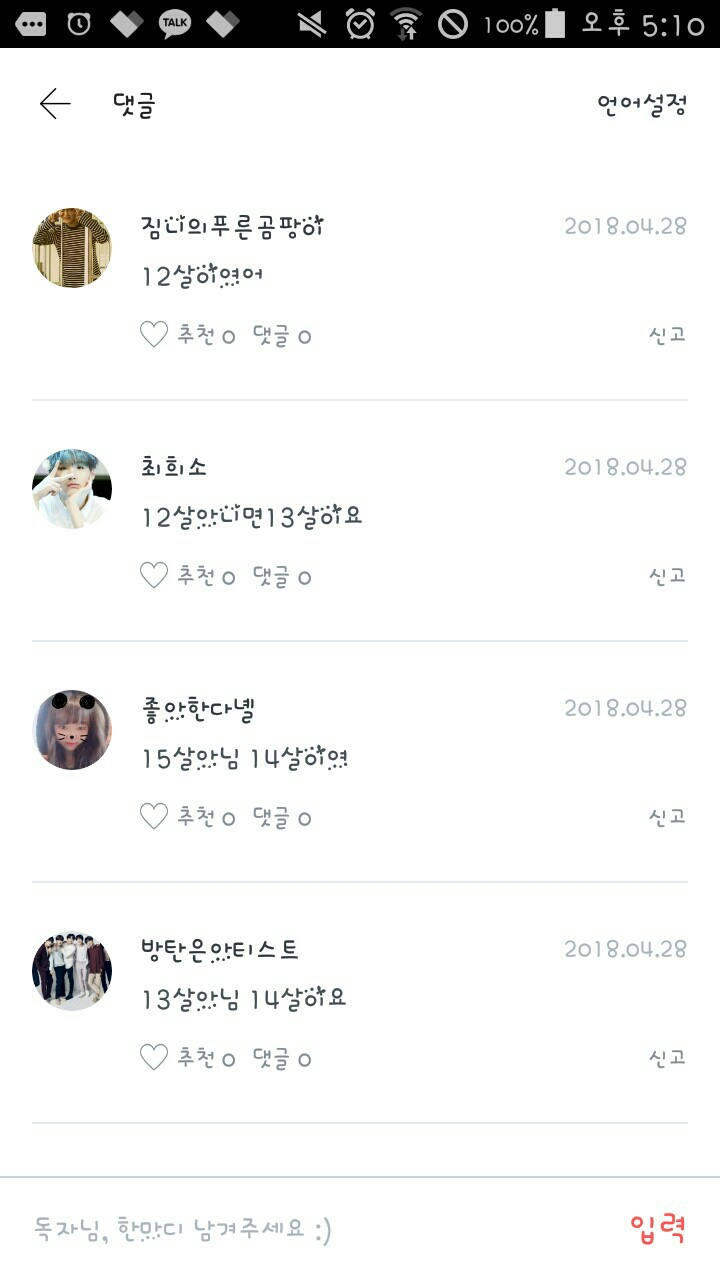The image size is (720, 1280).
Task: View 좋아한다녤's profile picture
Action: pyautogui.click(x=72, y=730)
